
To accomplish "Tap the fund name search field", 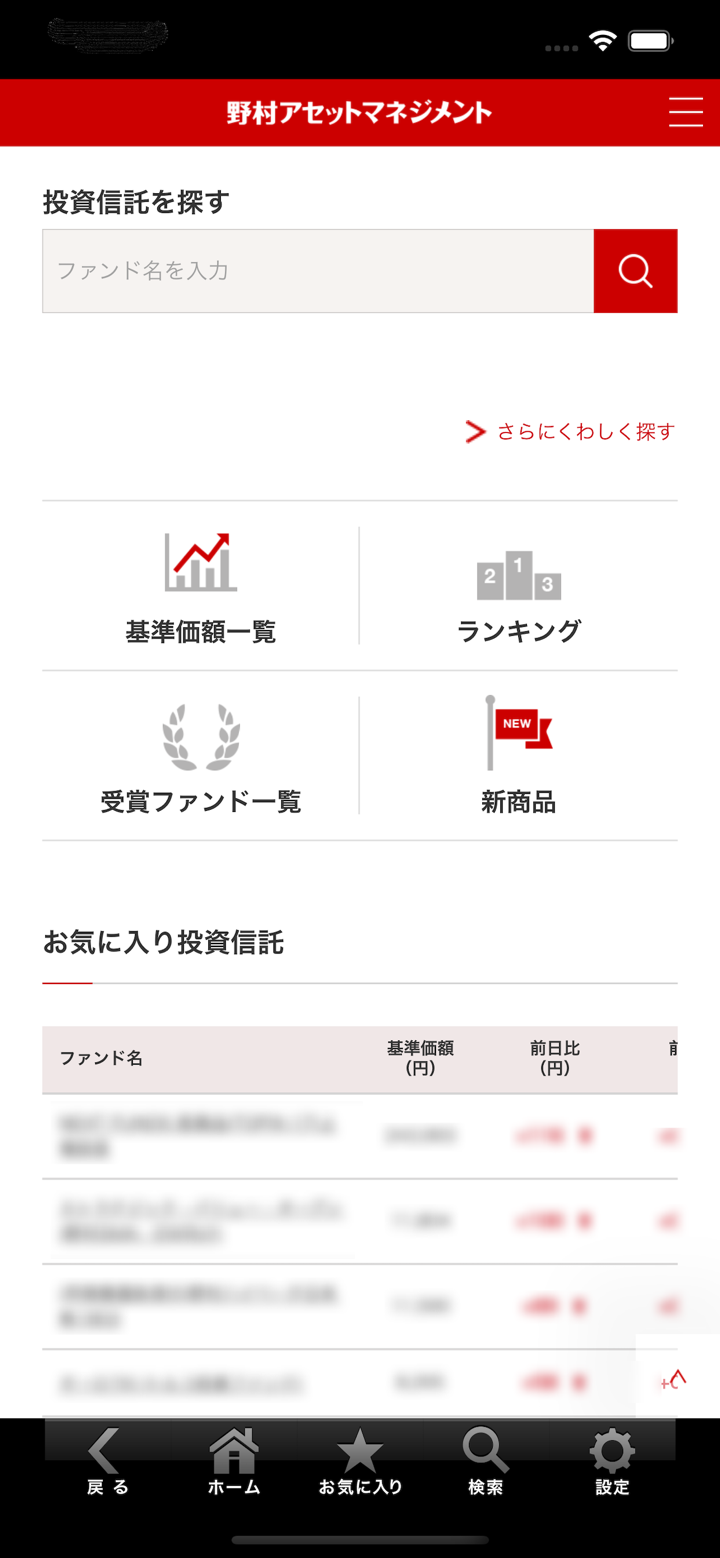I will tap(318, 271).
